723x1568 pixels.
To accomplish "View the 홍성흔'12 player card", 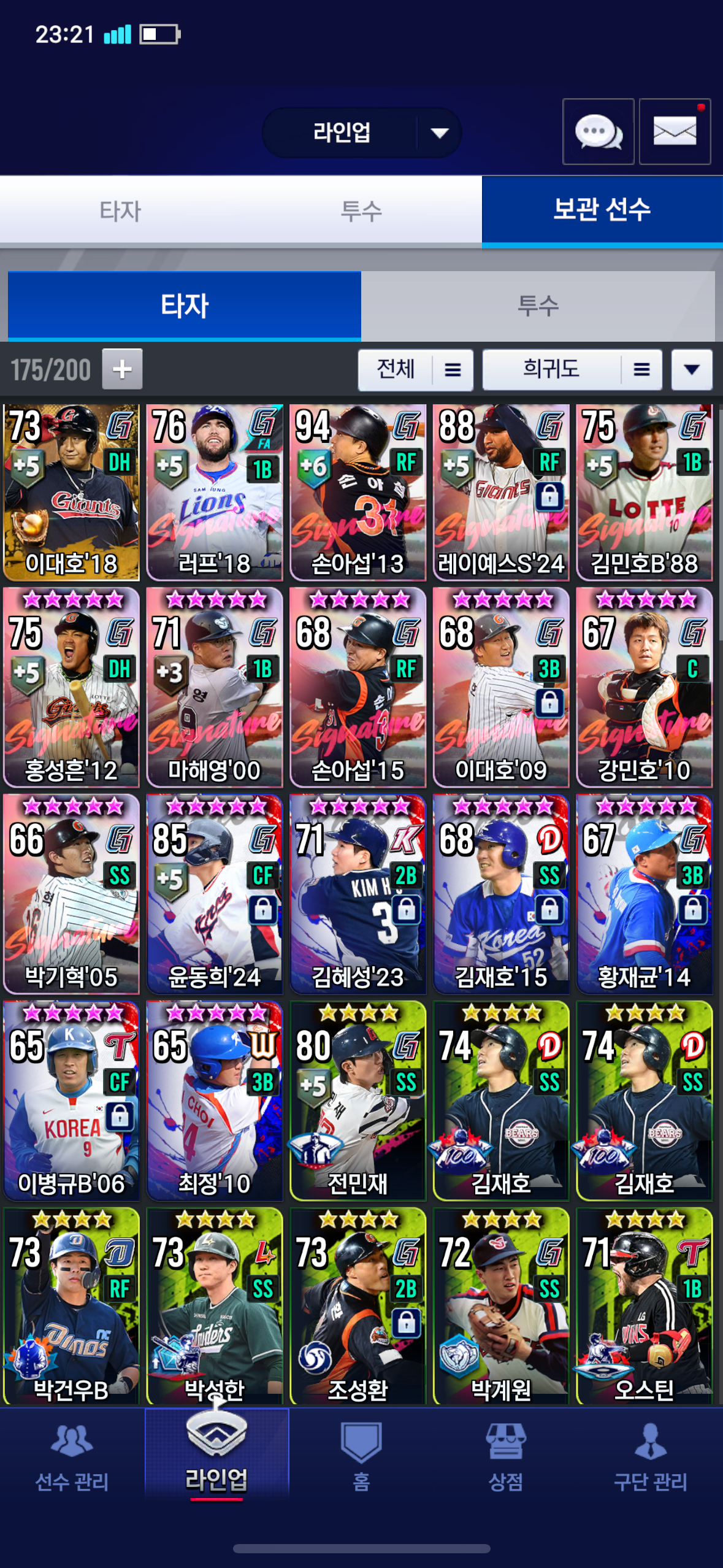I will pyautogui.click(x=71, y=687).
